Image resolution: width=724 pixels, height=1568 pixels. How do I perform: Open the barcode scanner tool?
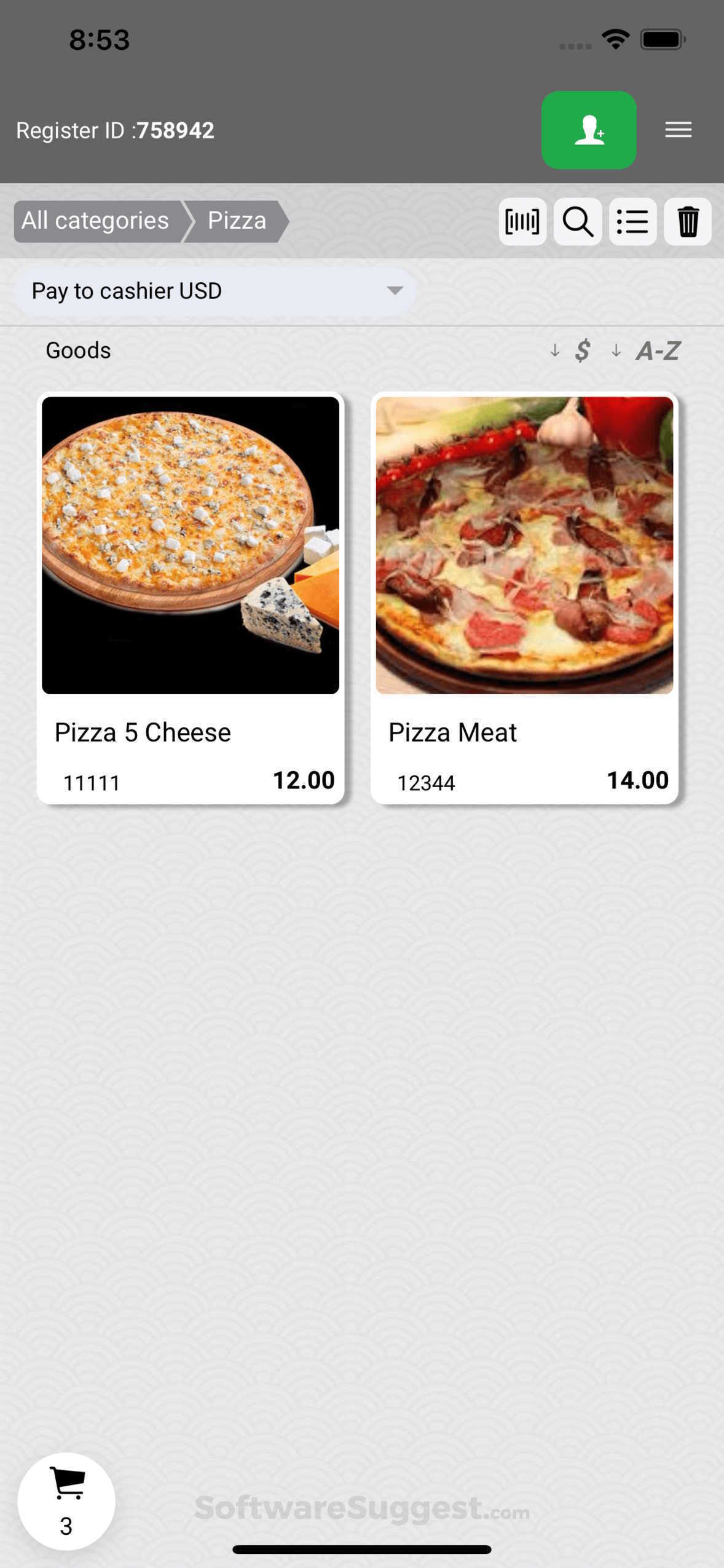[x=522, y=222]
